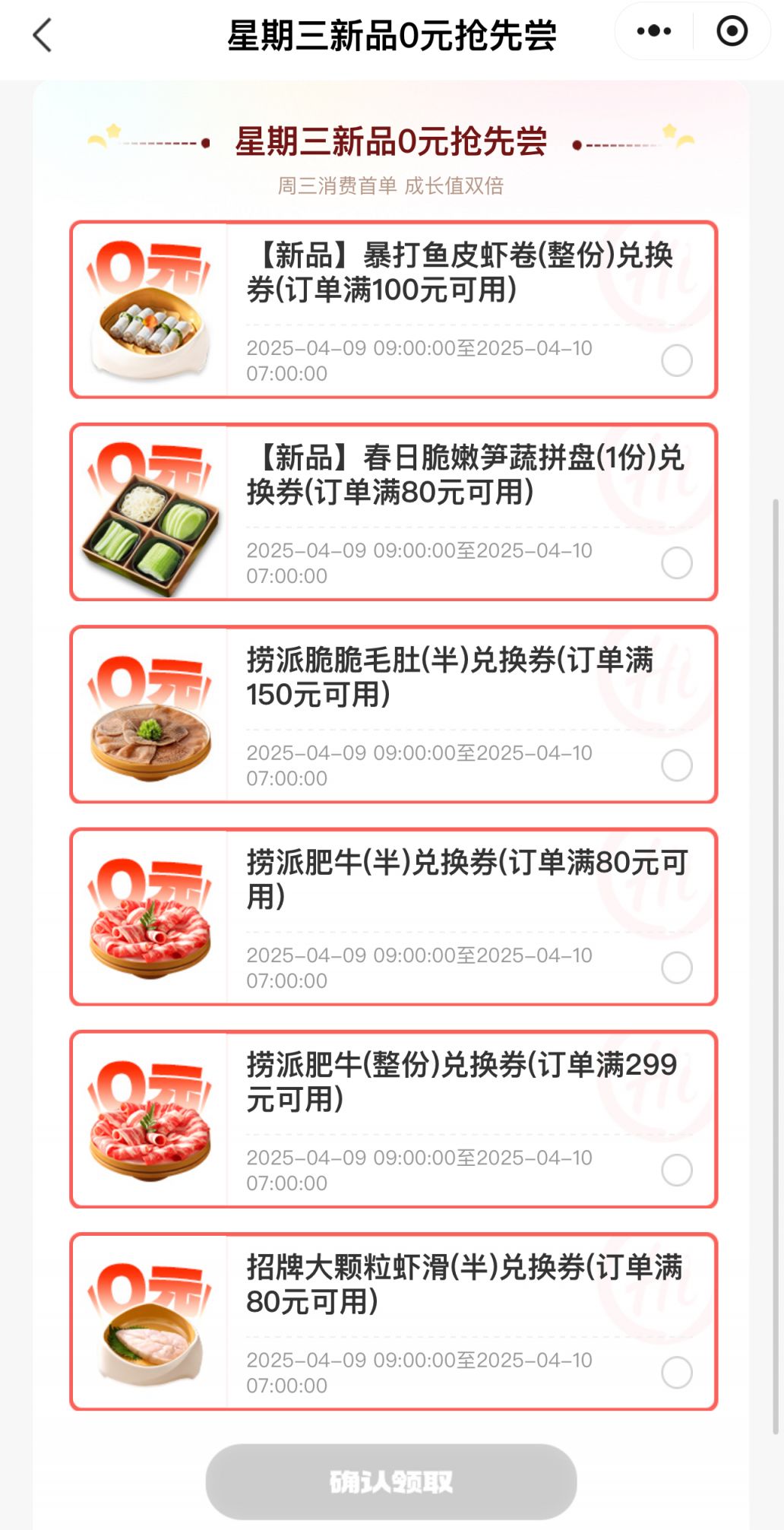Select the 捞派肥牛(整份) coupon radio button

point(677,1170)
